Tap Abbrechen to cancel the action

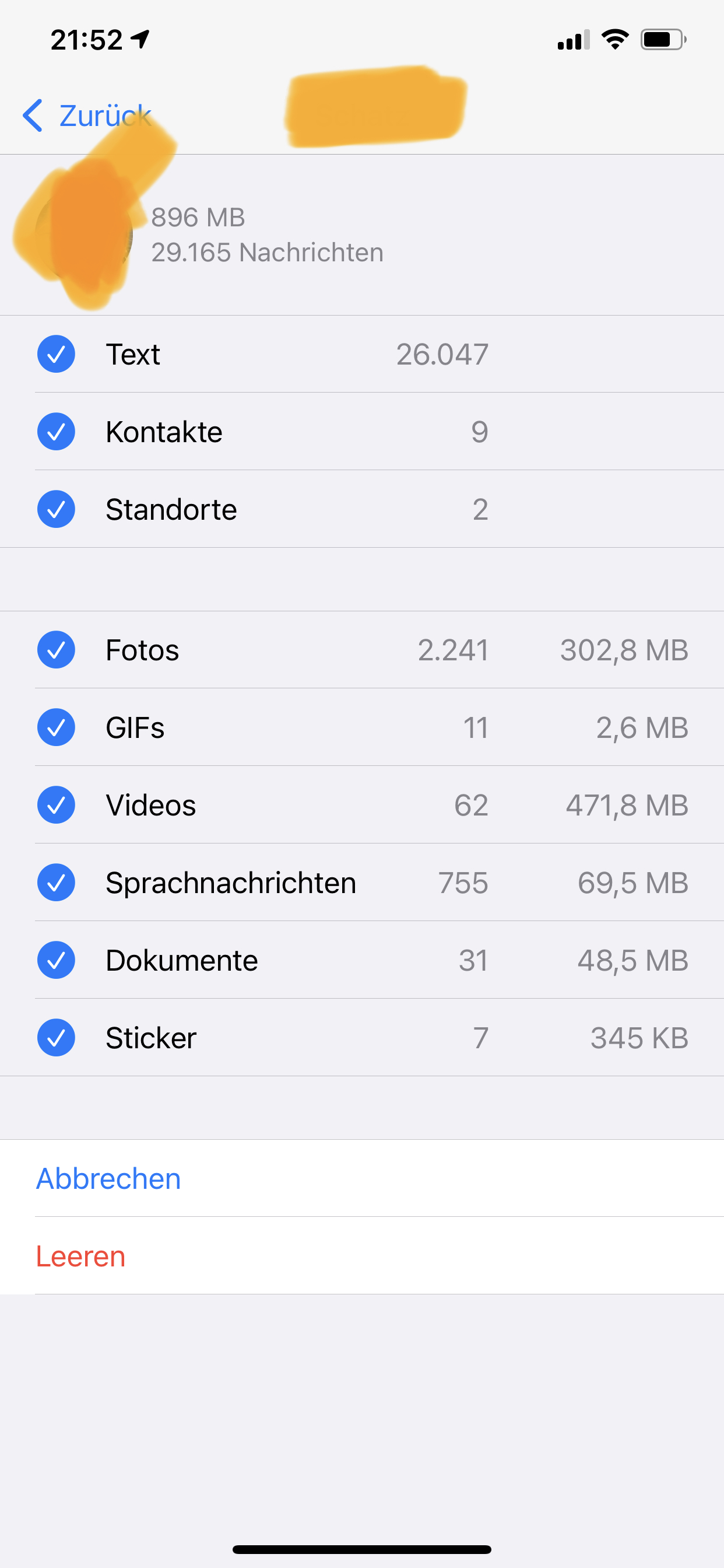(108, 1178)
